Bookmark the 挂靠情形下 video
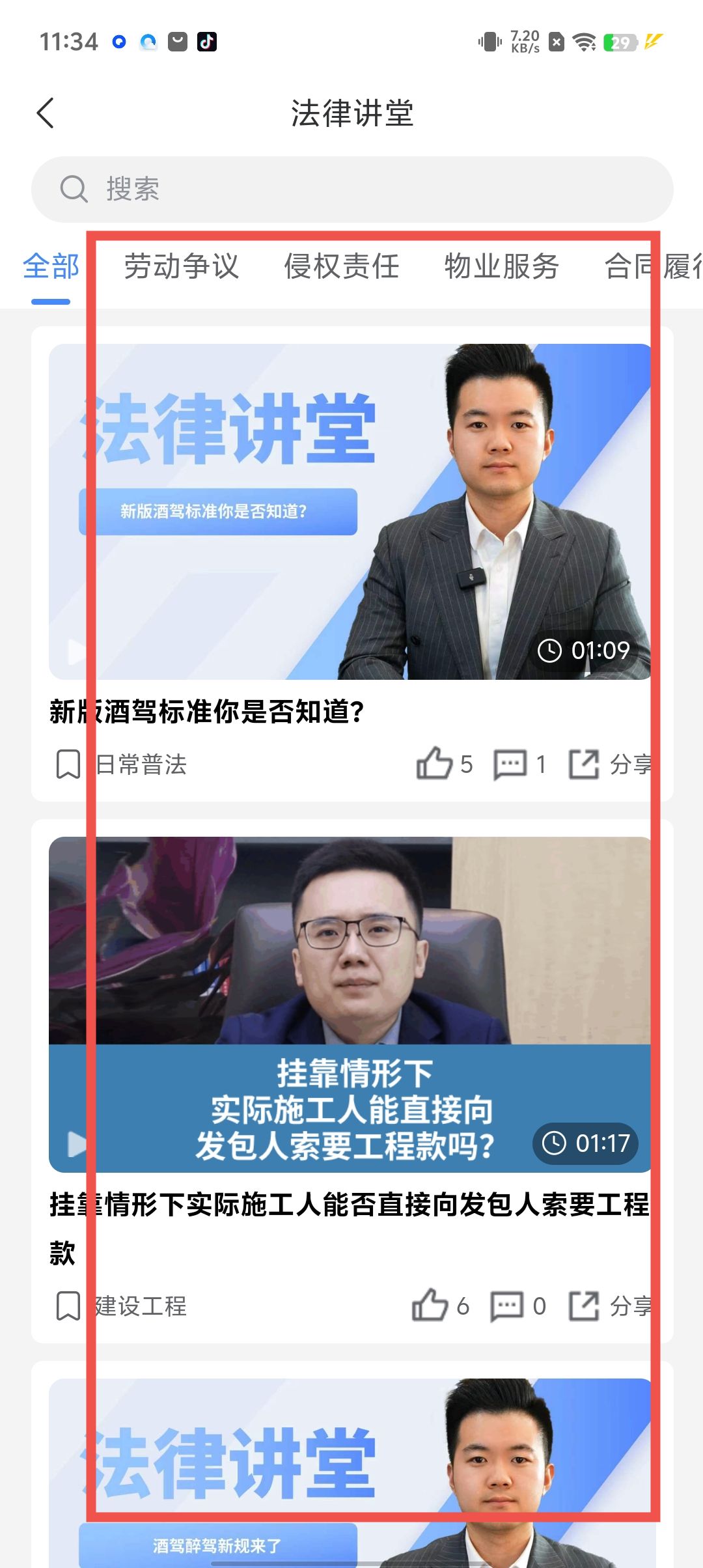Image resolution: width=703 pixels, height=1568 pixels. click(68, 1306)
